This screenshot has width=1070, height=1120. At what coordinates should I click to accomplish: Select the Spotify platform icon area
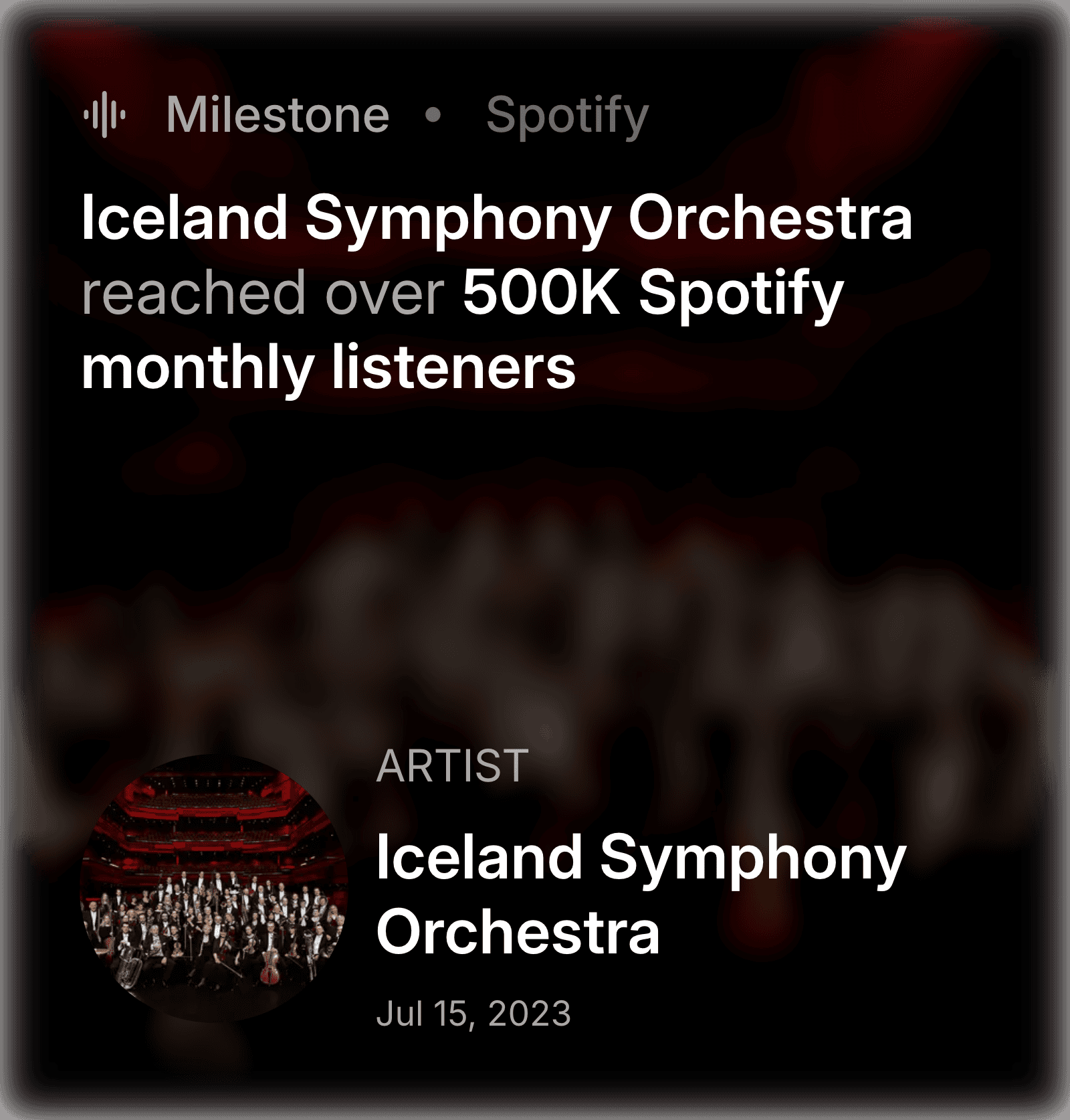567,115
